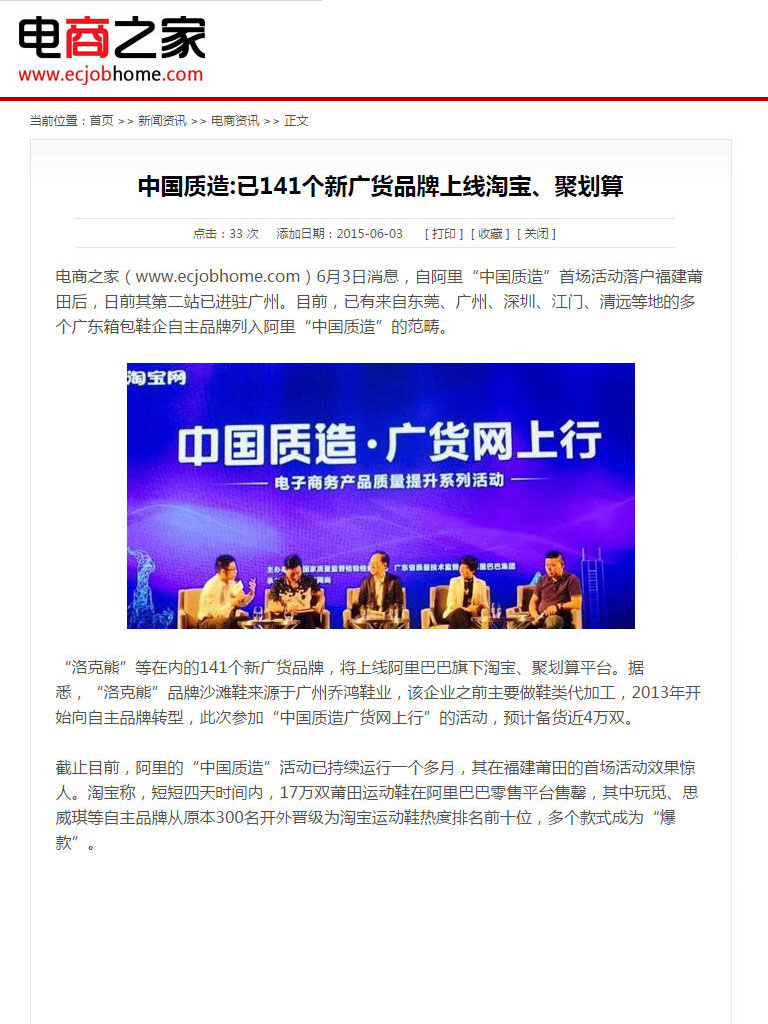Tap the 打印 print link
768x1024 pixels.
point(444,234)
